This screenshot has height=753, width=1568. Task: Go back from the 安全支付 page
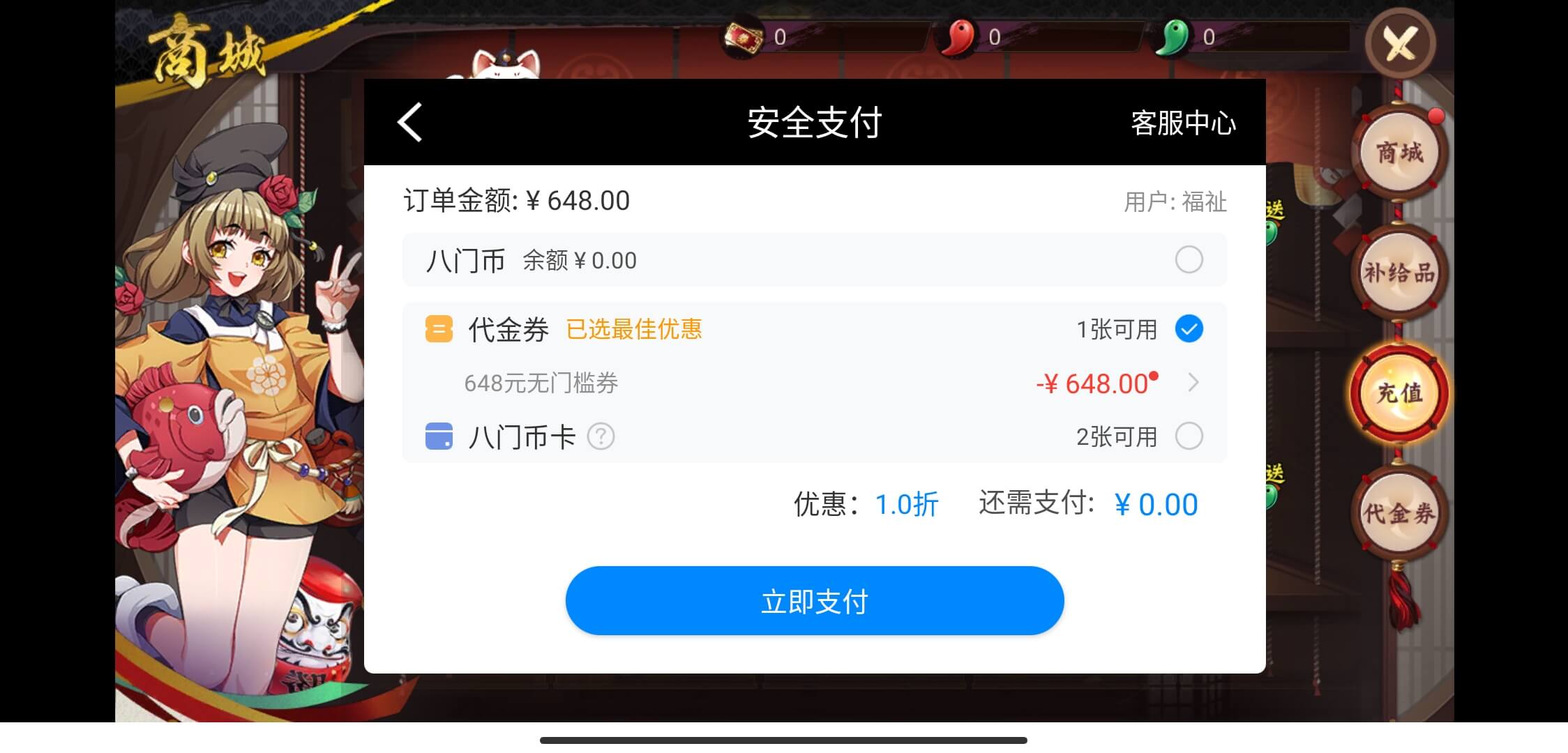(x=410, y=123)
